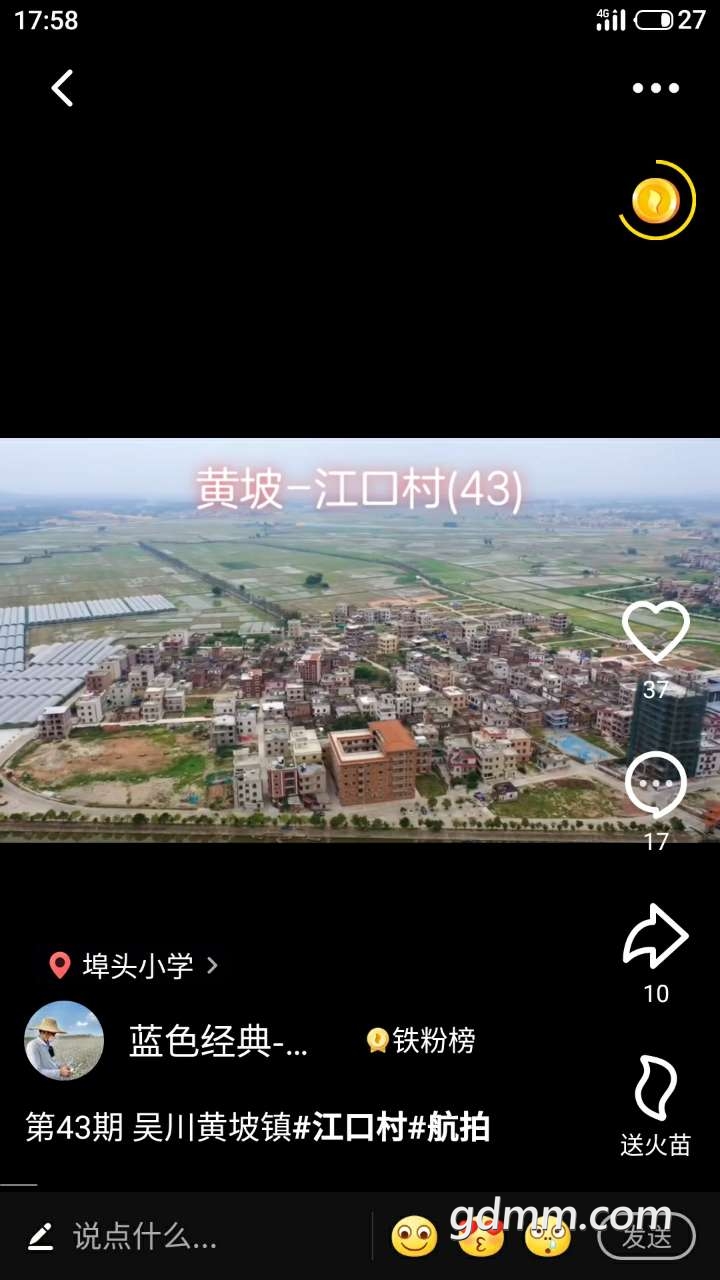Open the profile picture of 蓝色经典
Screen dimensions: 720x1280
pos(64,1040)
